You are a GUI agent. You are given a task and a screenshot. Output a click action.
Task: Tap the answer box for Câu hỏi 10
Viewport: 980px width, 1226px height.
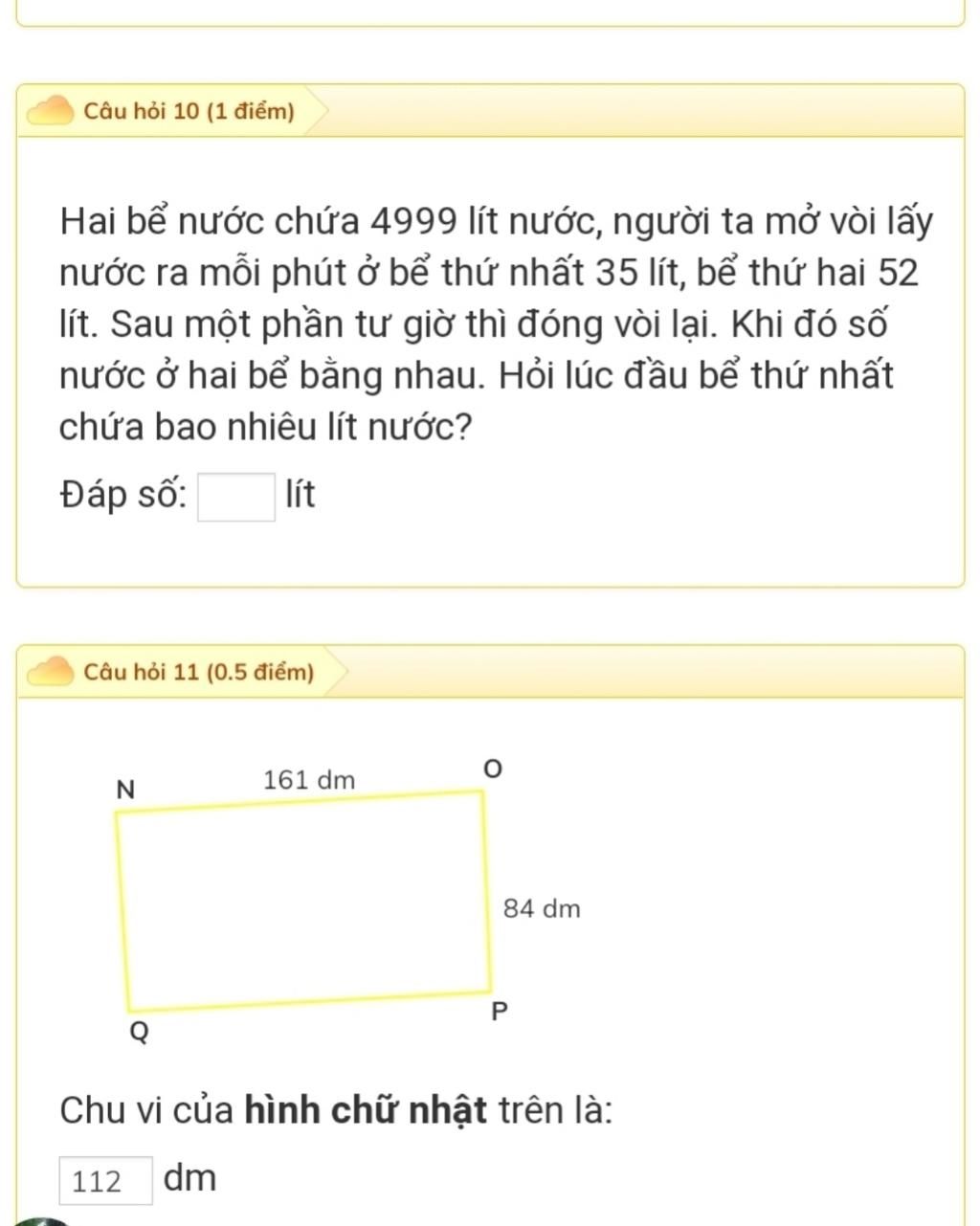pyautogui.click(x=236, y=498)
